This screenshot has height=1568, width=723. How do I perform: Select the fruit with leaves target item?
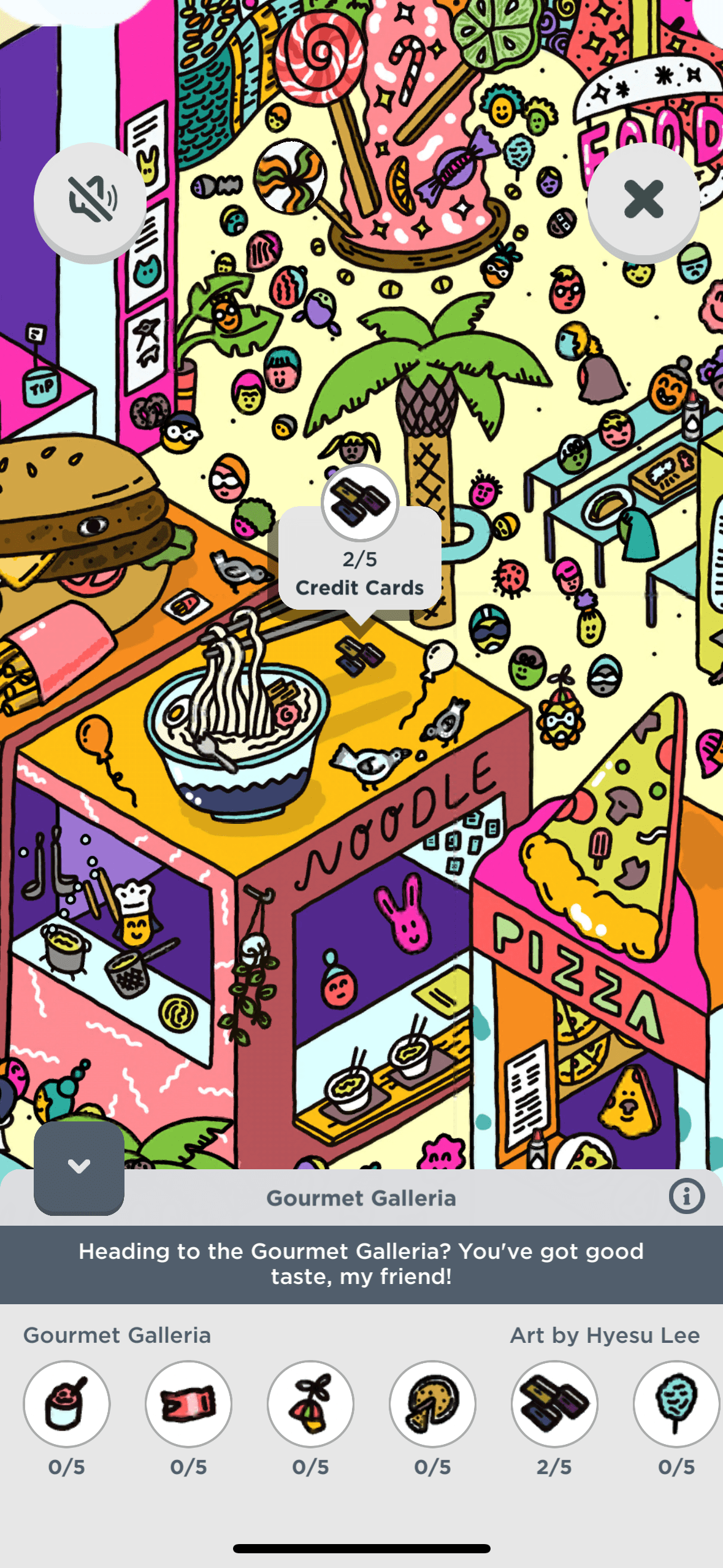311,1404
